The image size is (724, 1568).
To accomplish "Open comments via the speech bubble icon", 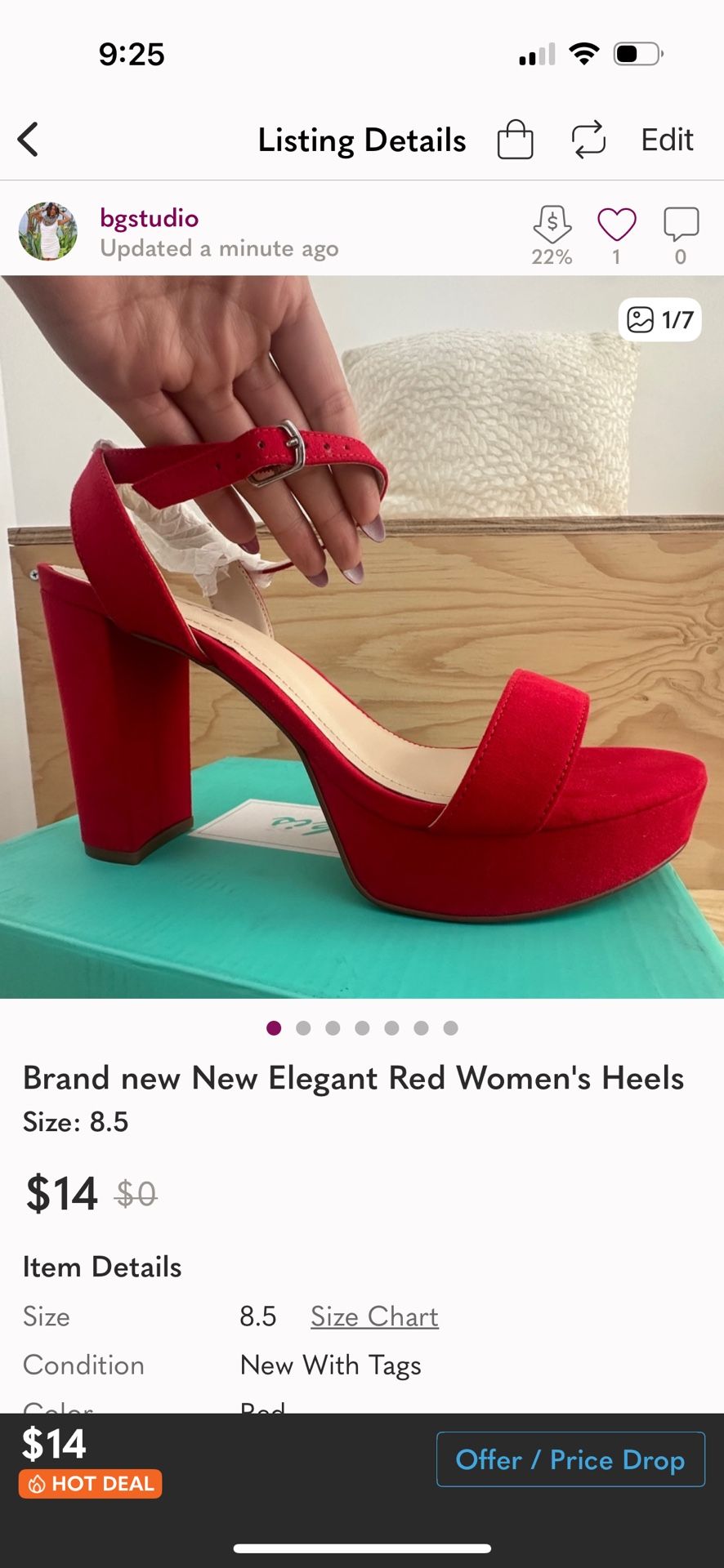I will [681, 225].
